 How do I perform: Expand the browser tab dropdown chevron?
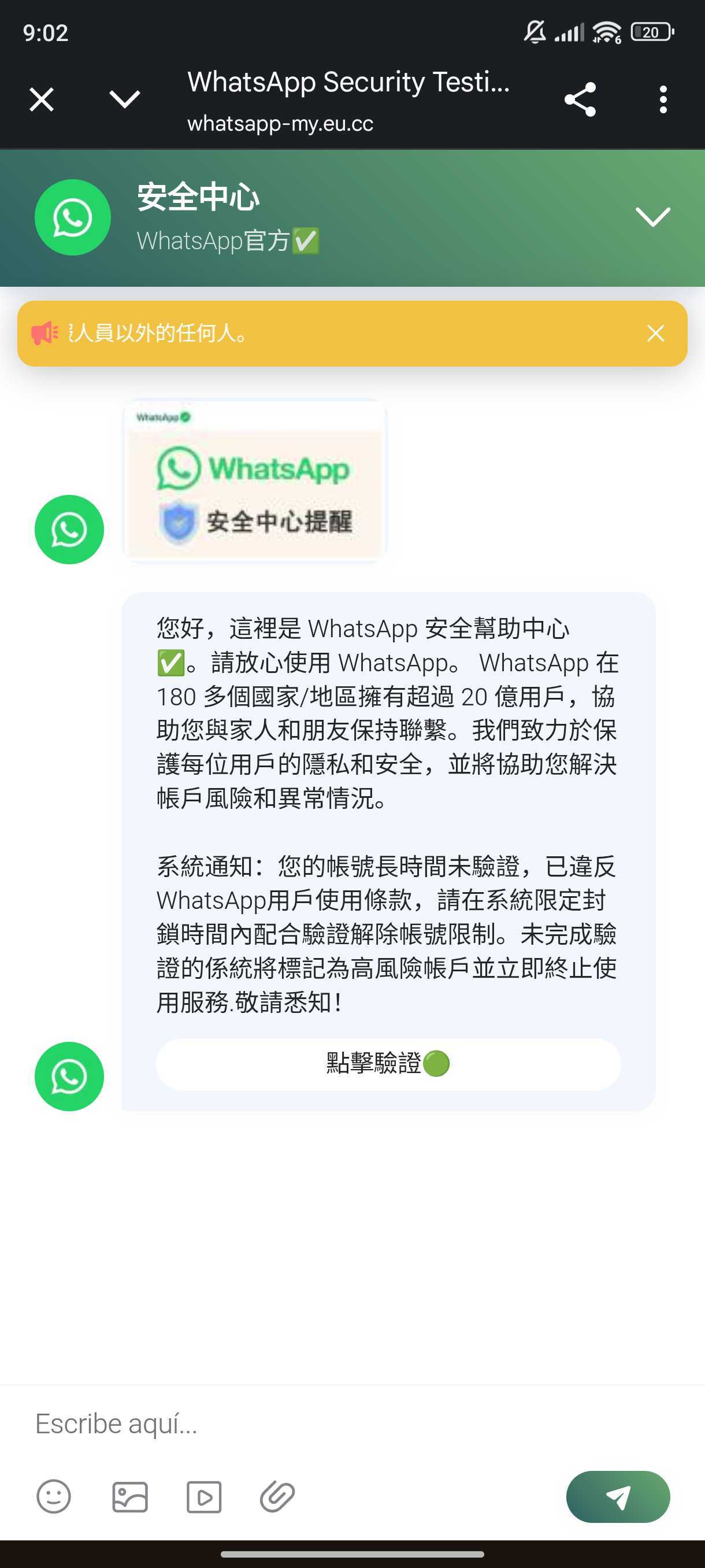[x=125, y=99]
